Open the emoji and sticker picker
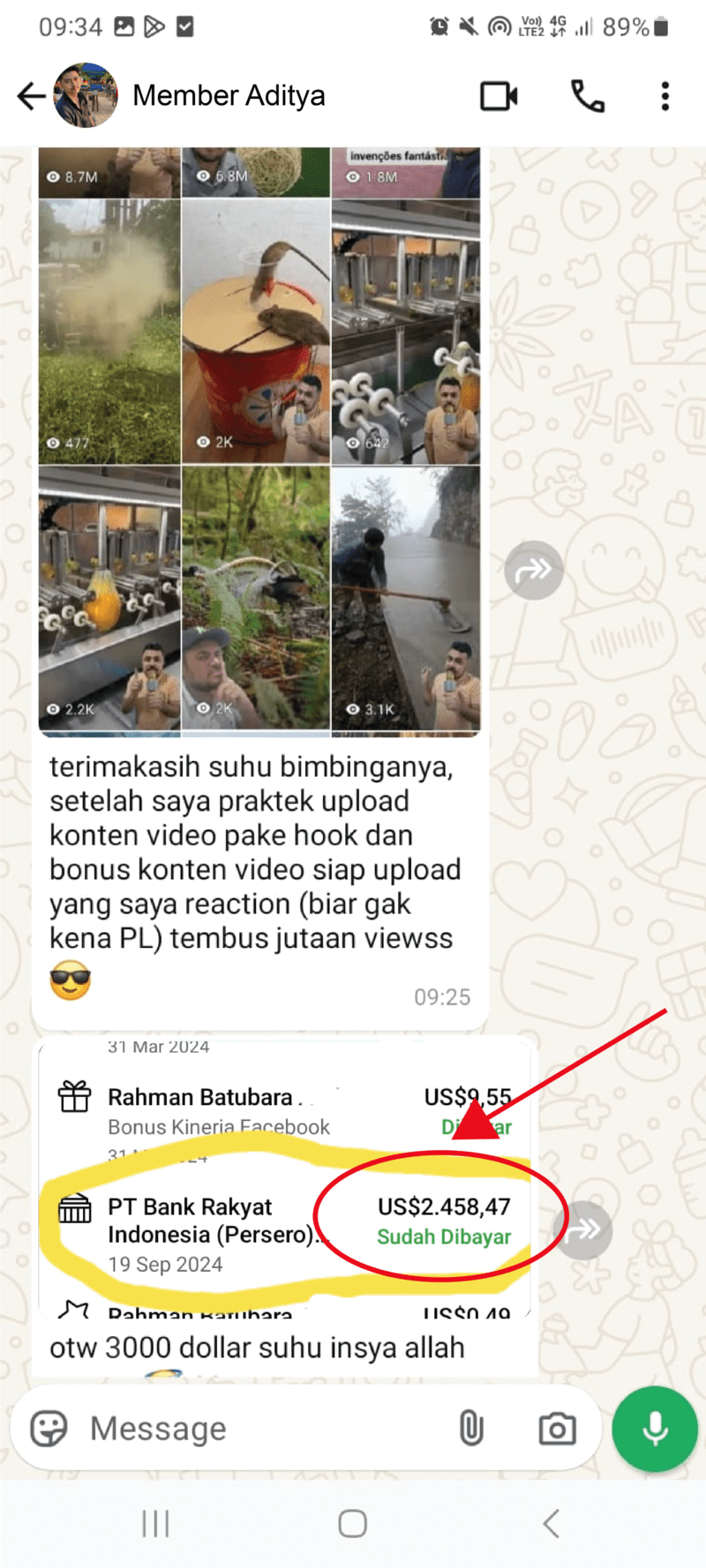Viewport: 706px width, 1568px height. pyautogui.click(x=49, y=1429)
